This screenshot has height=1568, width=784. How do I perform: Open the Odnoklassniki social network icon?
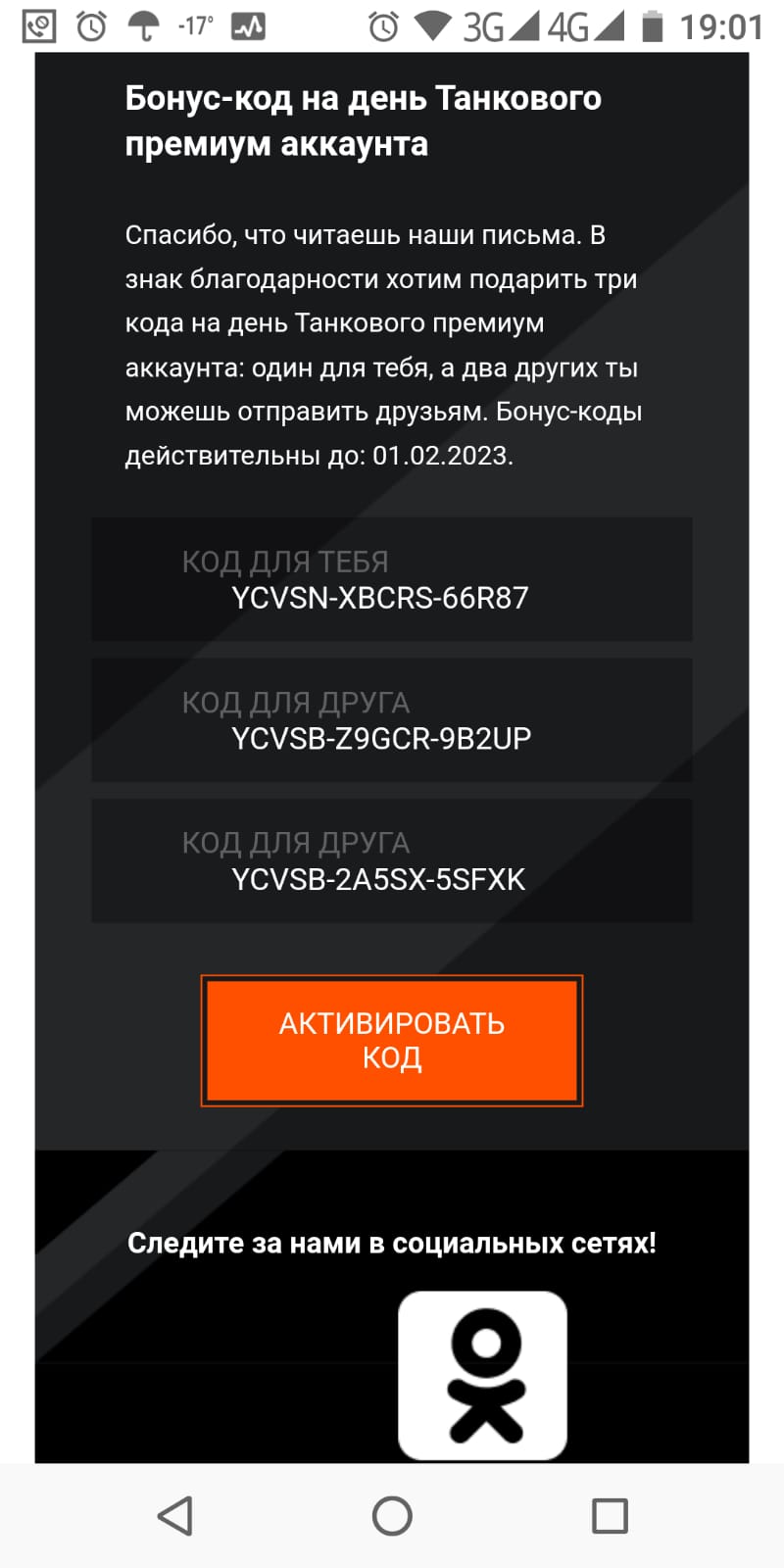click(482, 1375)
